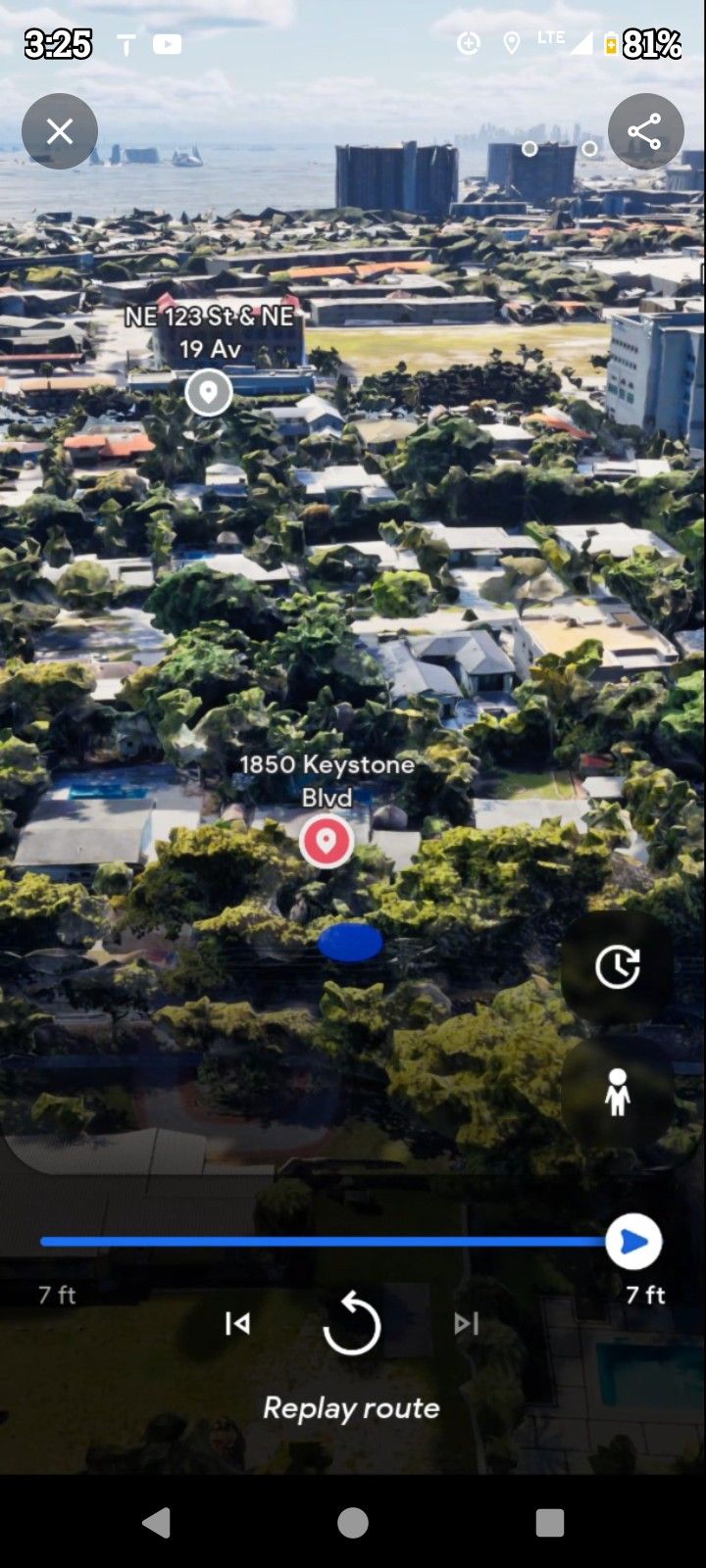The image size is (706, 1568).
Task: Activate Street View pegman mode
Action: (x=618, y=1093)
